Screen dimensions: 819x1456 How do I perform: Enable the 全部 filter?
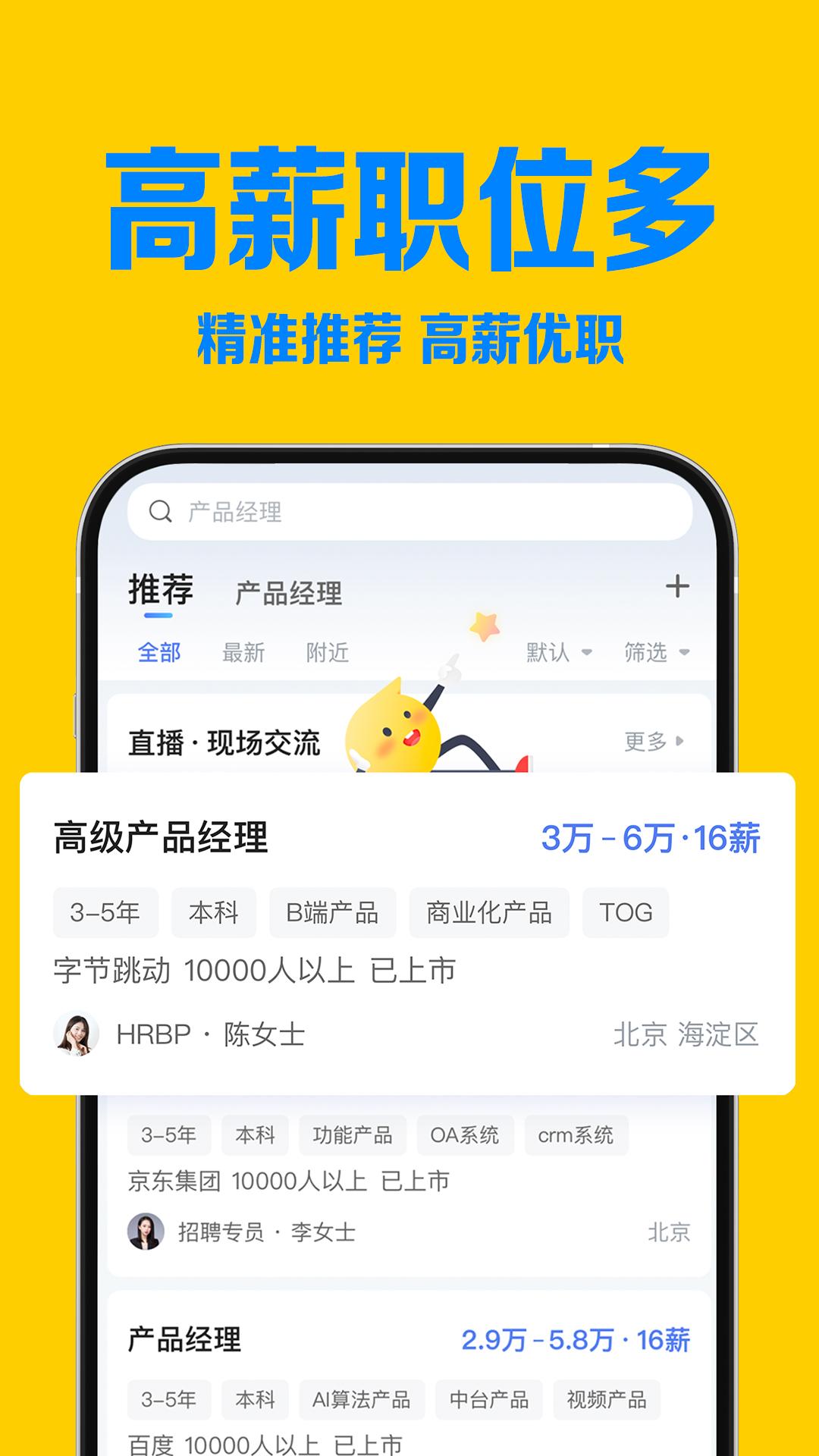[x=158, y=654]
